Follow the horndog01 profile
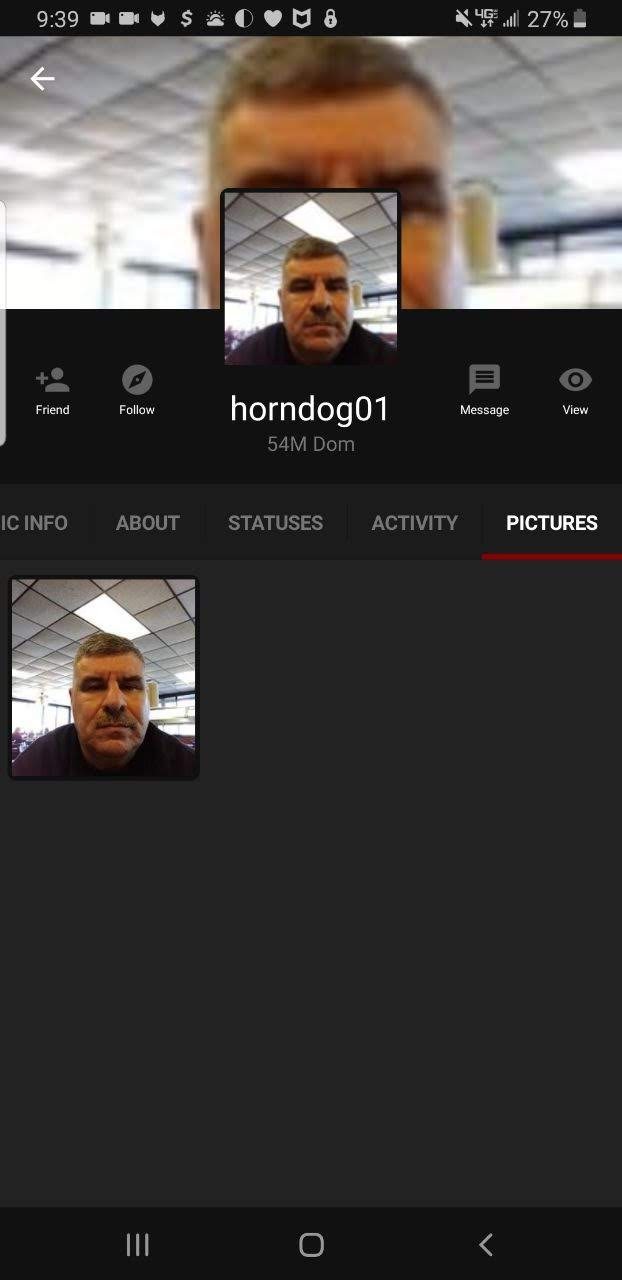 point(137,390)
